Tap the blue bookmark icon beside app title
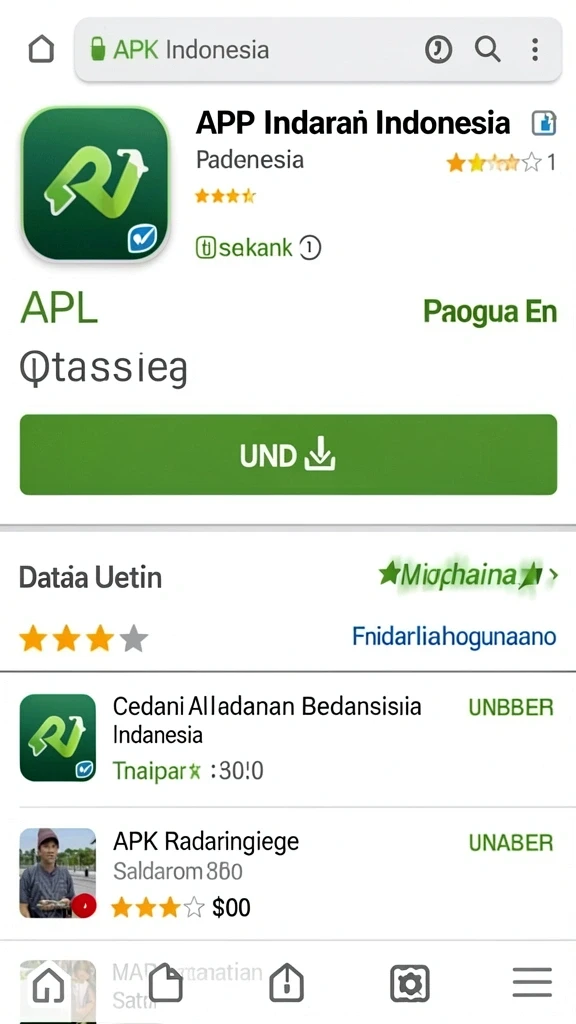 [543, 123]
